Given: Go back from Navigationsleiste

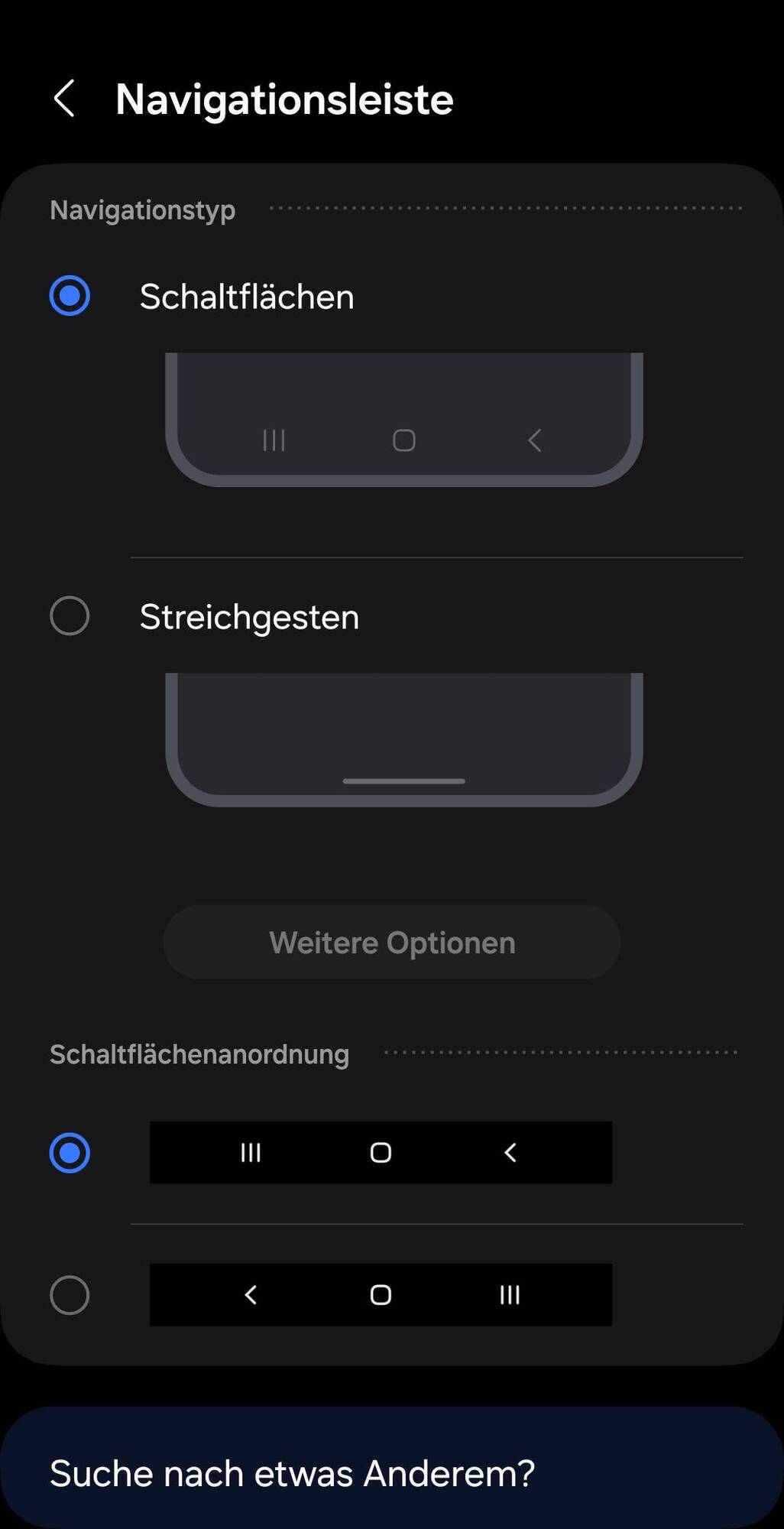Looking at the screenshot, I should tap(65, 99).
